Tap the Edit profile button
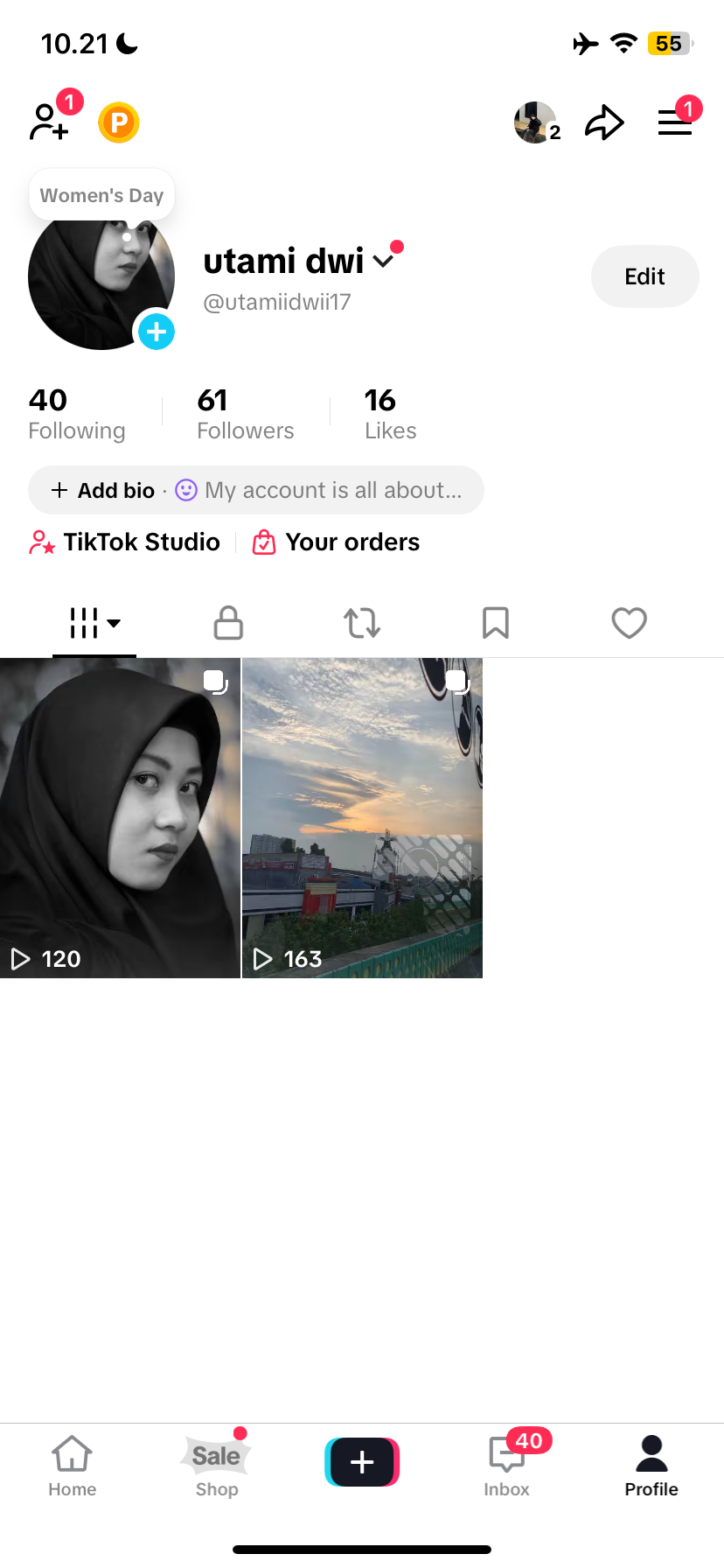 point(644,276)
